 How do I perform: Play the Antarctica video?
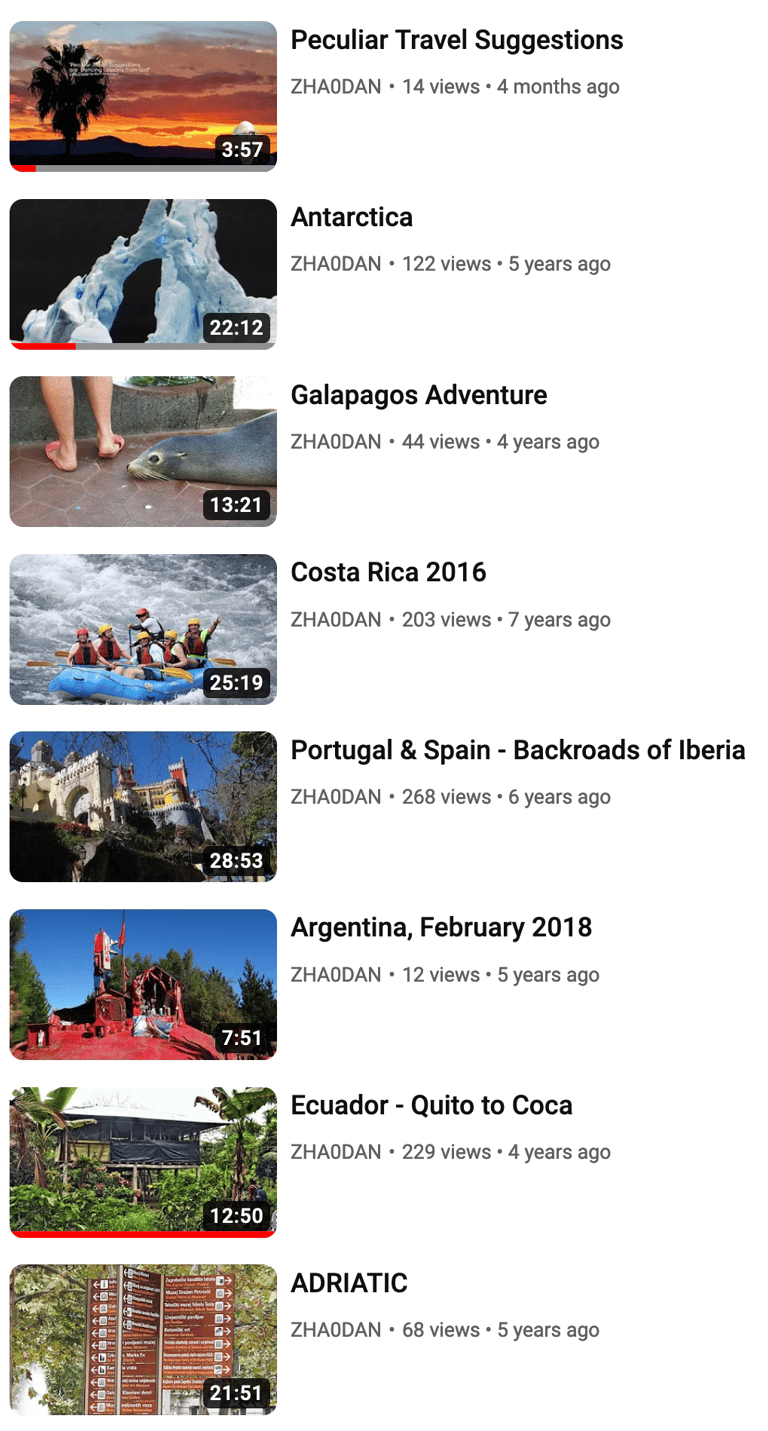143,273
